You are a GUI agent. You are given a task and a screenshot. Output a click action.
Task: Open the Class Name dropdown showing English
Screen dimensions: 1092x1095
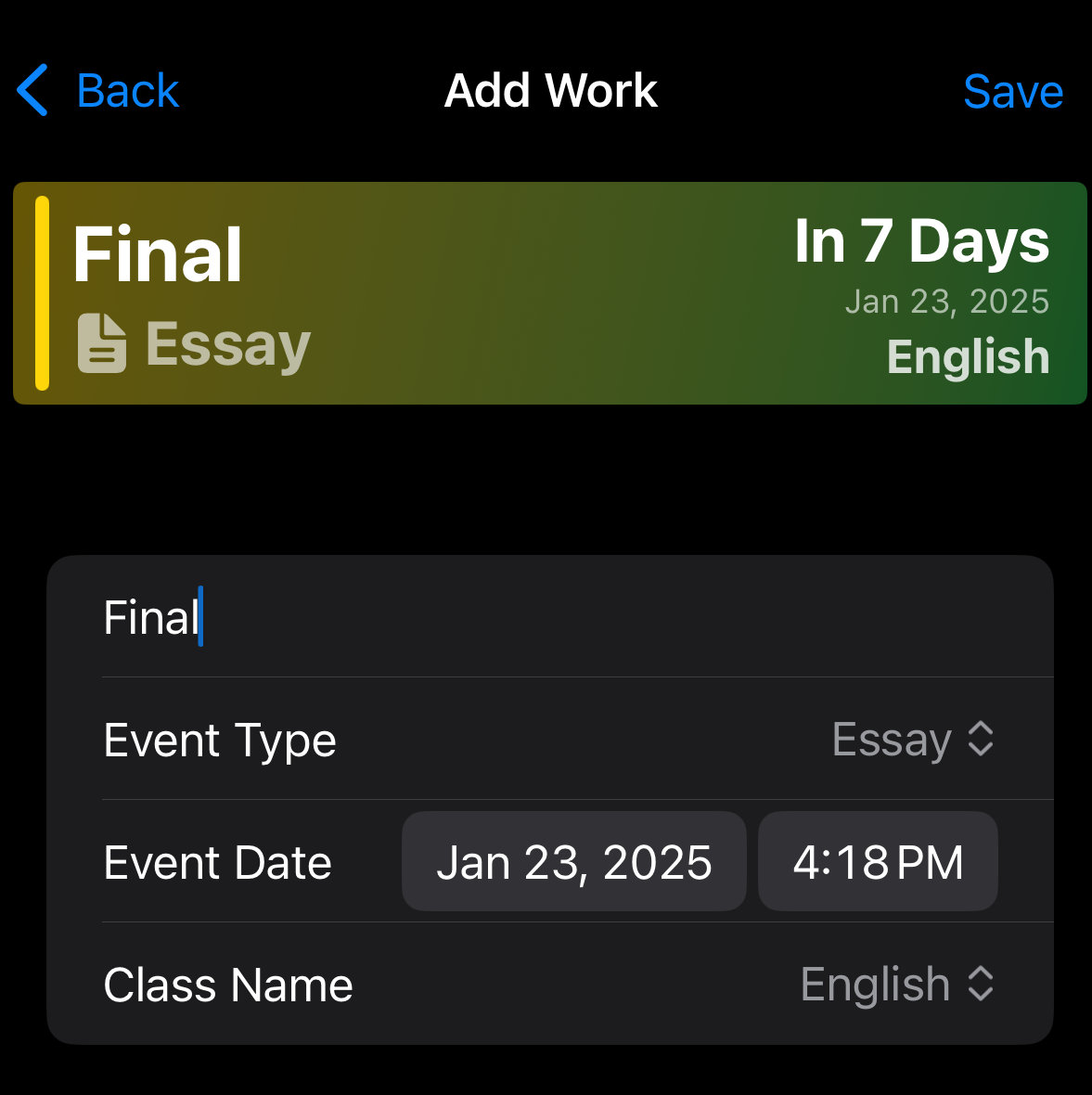coord(897,985)
